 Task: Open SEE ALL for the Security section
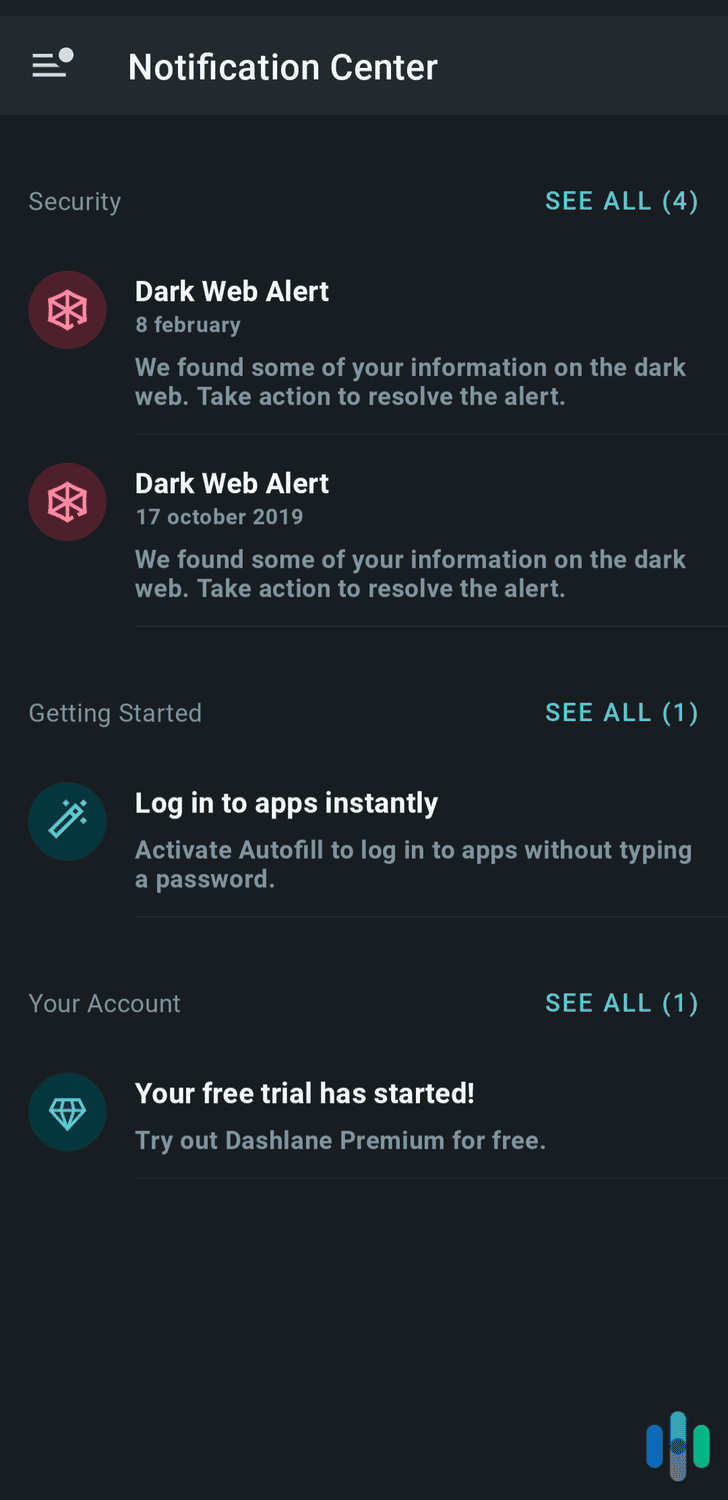[x=621, y=200]
